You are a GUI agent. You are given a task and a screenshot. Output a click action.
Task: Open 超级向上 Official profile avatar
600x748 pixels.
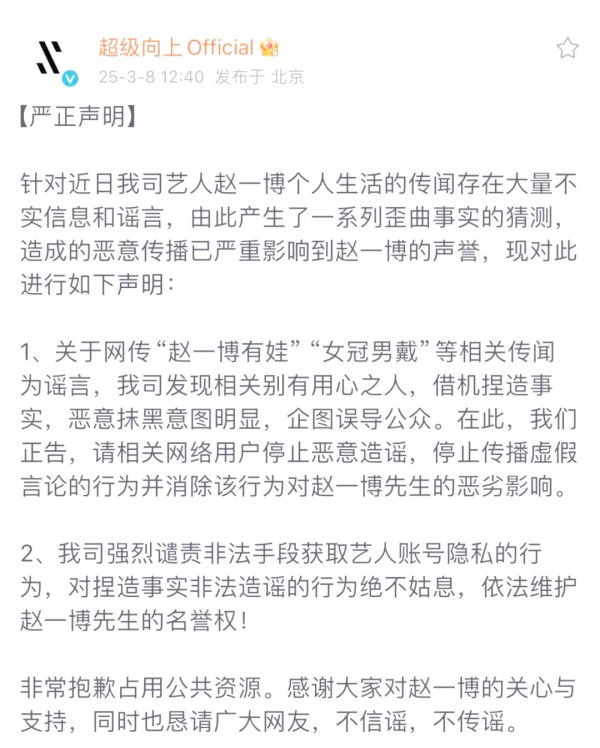(x=50, y=60)
